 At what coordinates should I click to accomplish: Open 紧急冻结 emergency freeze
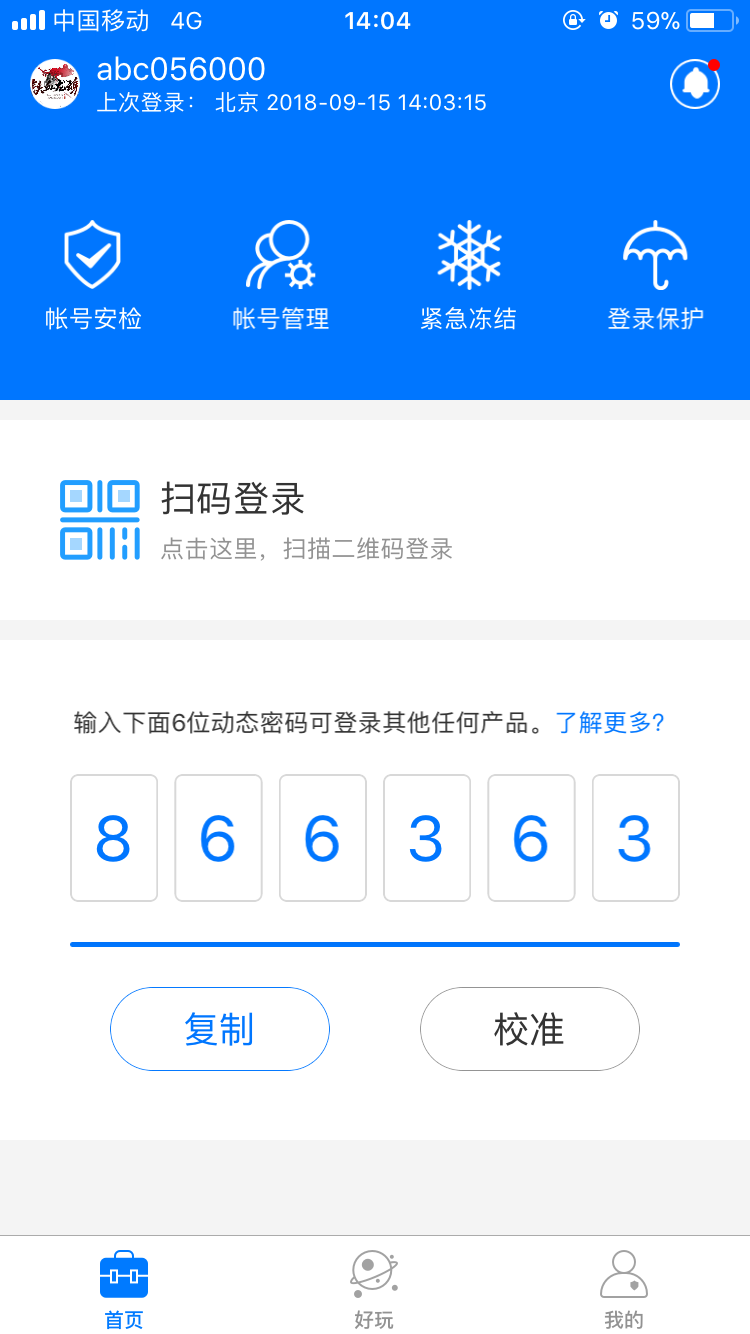click(468, 275)
